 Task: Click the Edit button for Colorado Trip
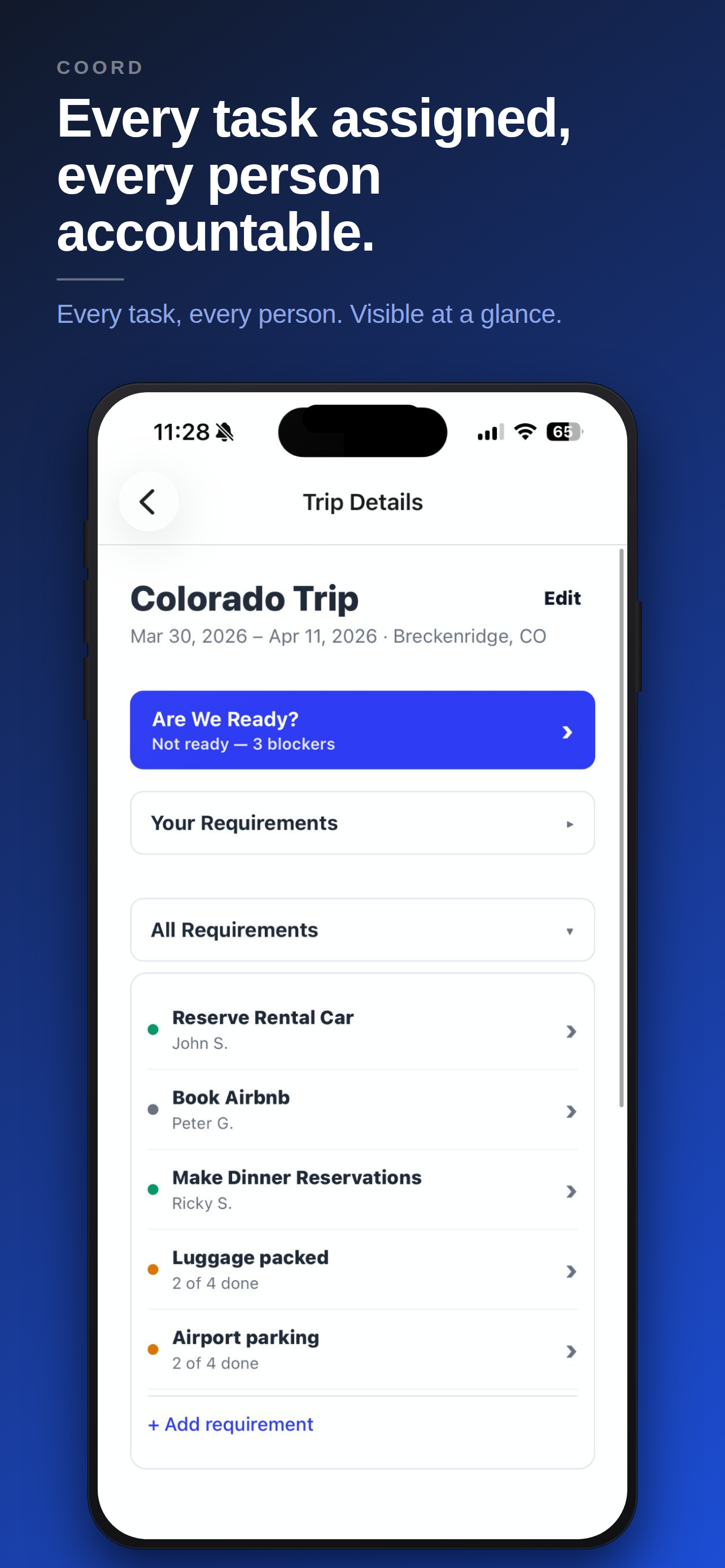(x=562, y=598)
